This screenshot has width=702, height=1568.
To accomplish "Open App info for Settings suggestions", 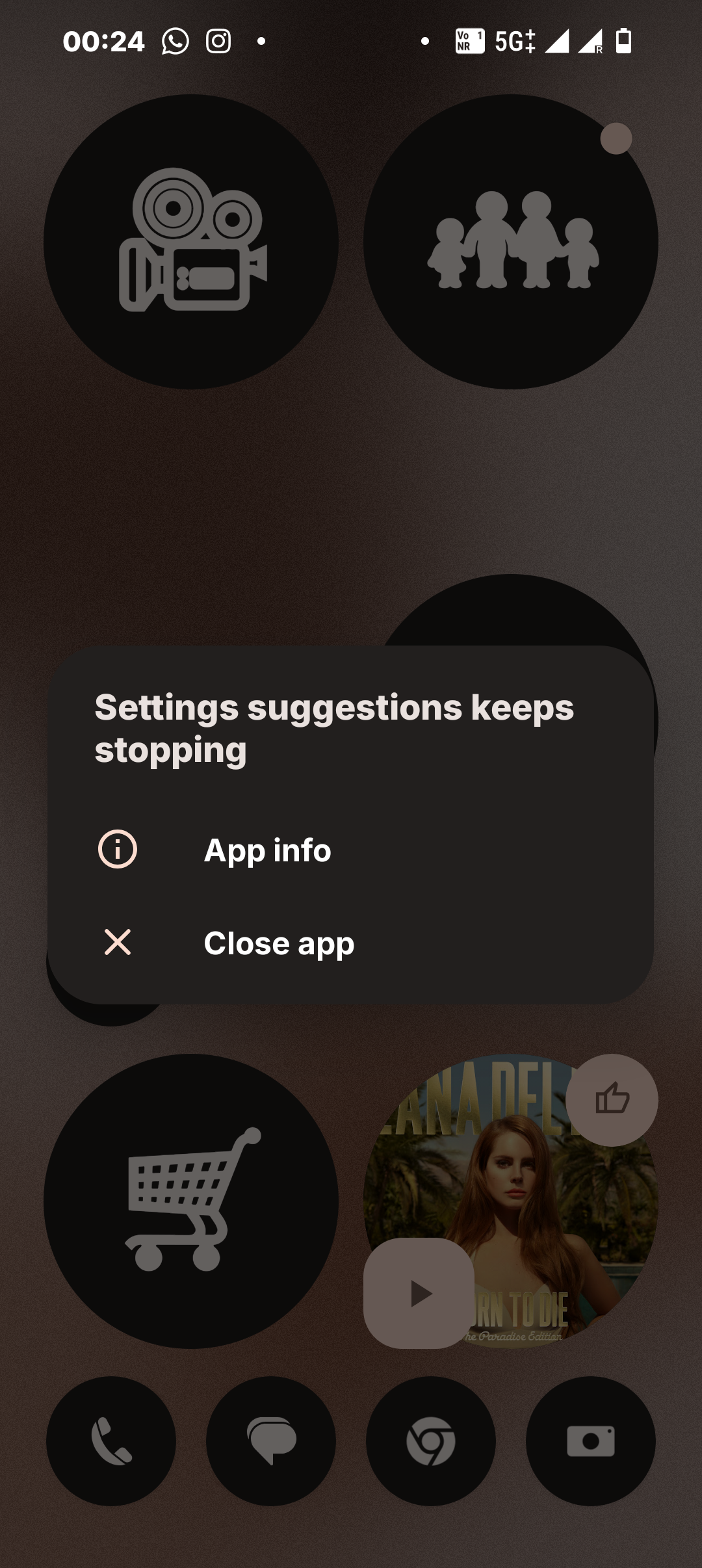I will click(x=266, y=850).
